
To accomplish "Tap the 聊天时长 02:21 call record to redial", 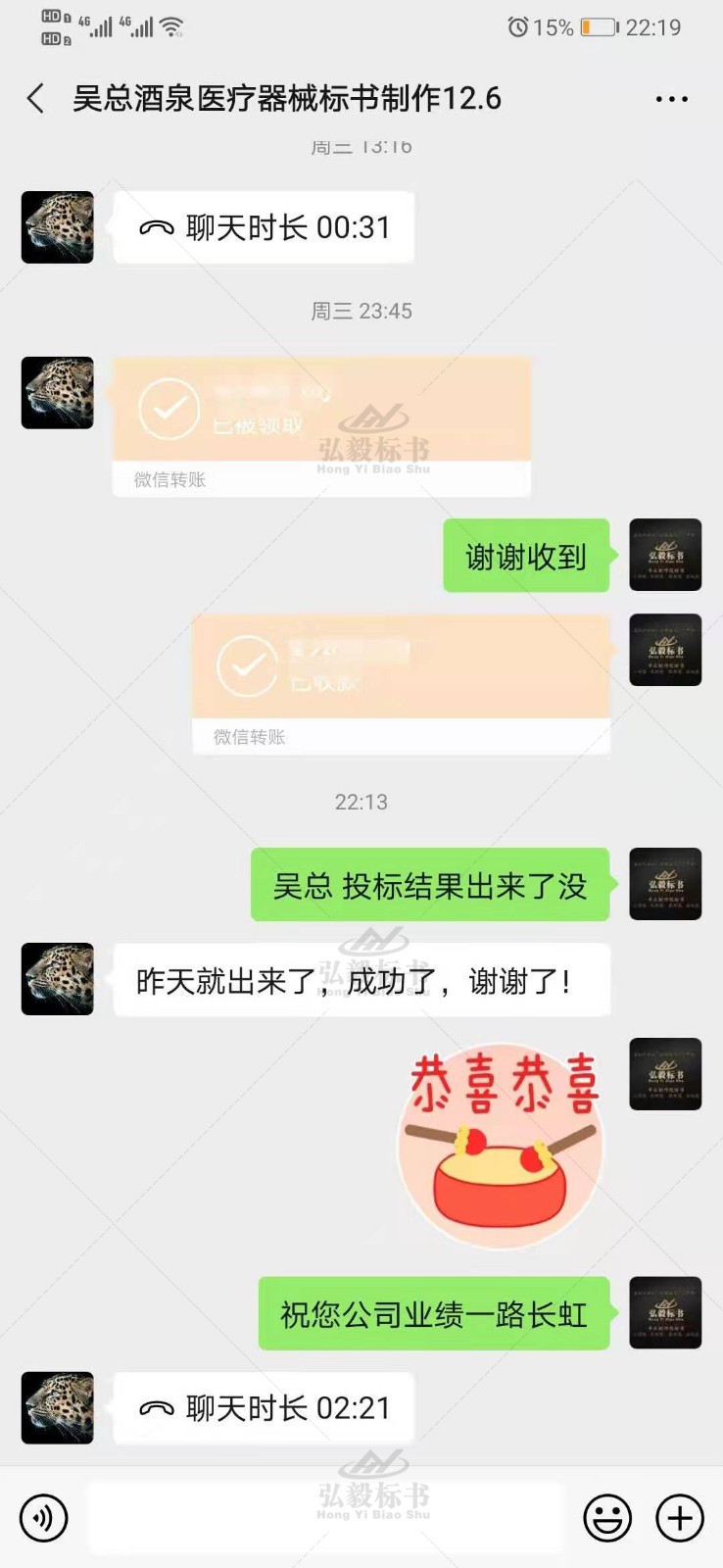I will (260, 1406).
